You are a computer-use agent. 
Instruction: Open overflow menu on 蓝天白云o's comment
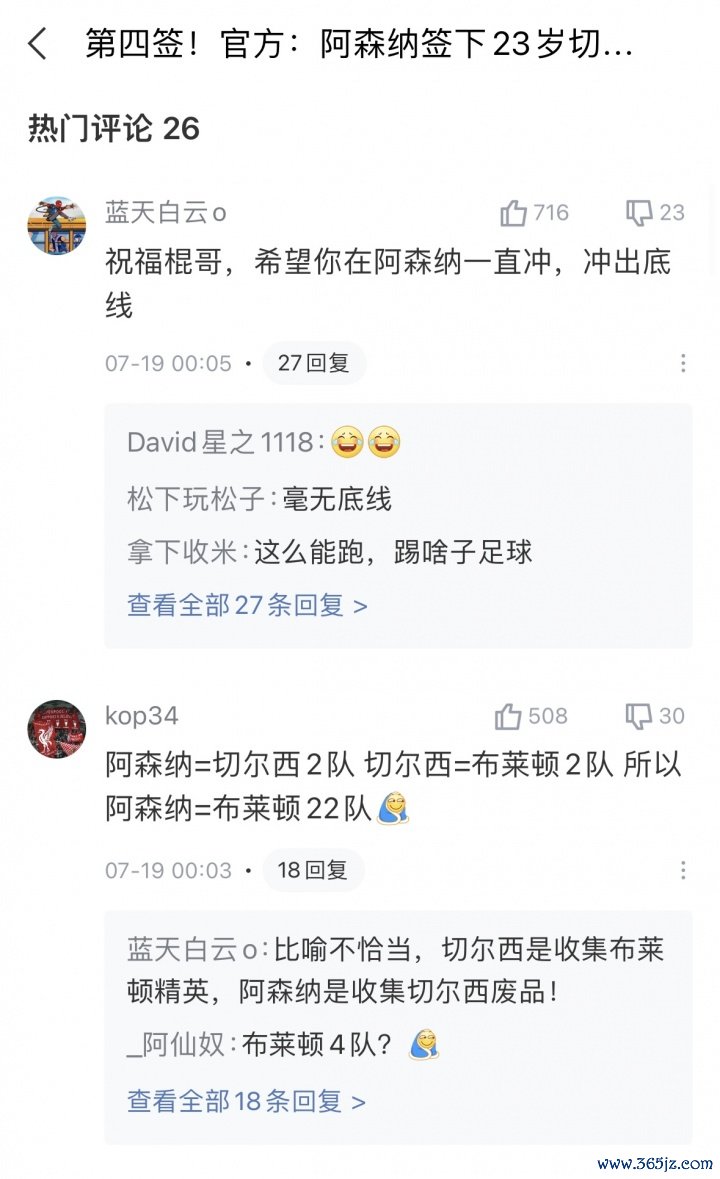[683, 363]
